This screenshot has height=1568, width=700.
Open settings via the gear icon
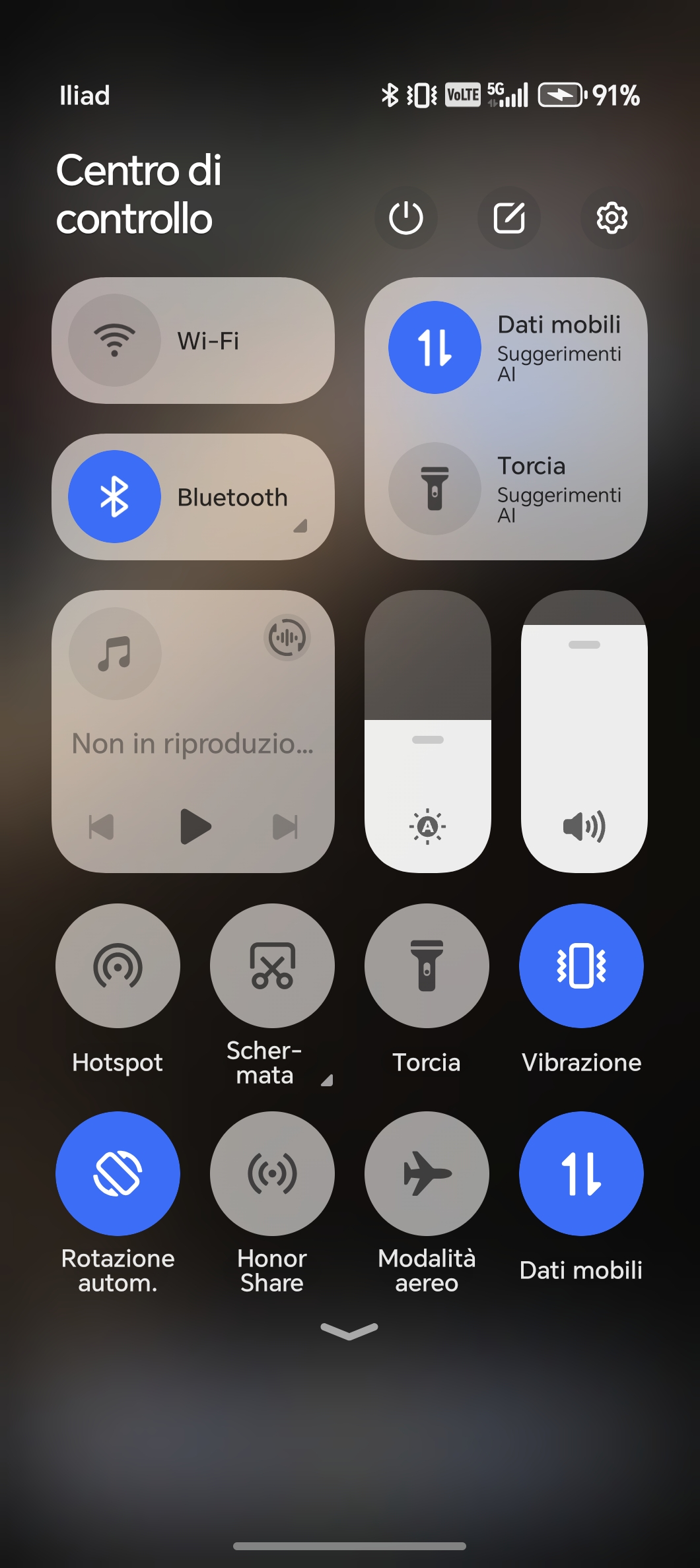coord(612,218)
